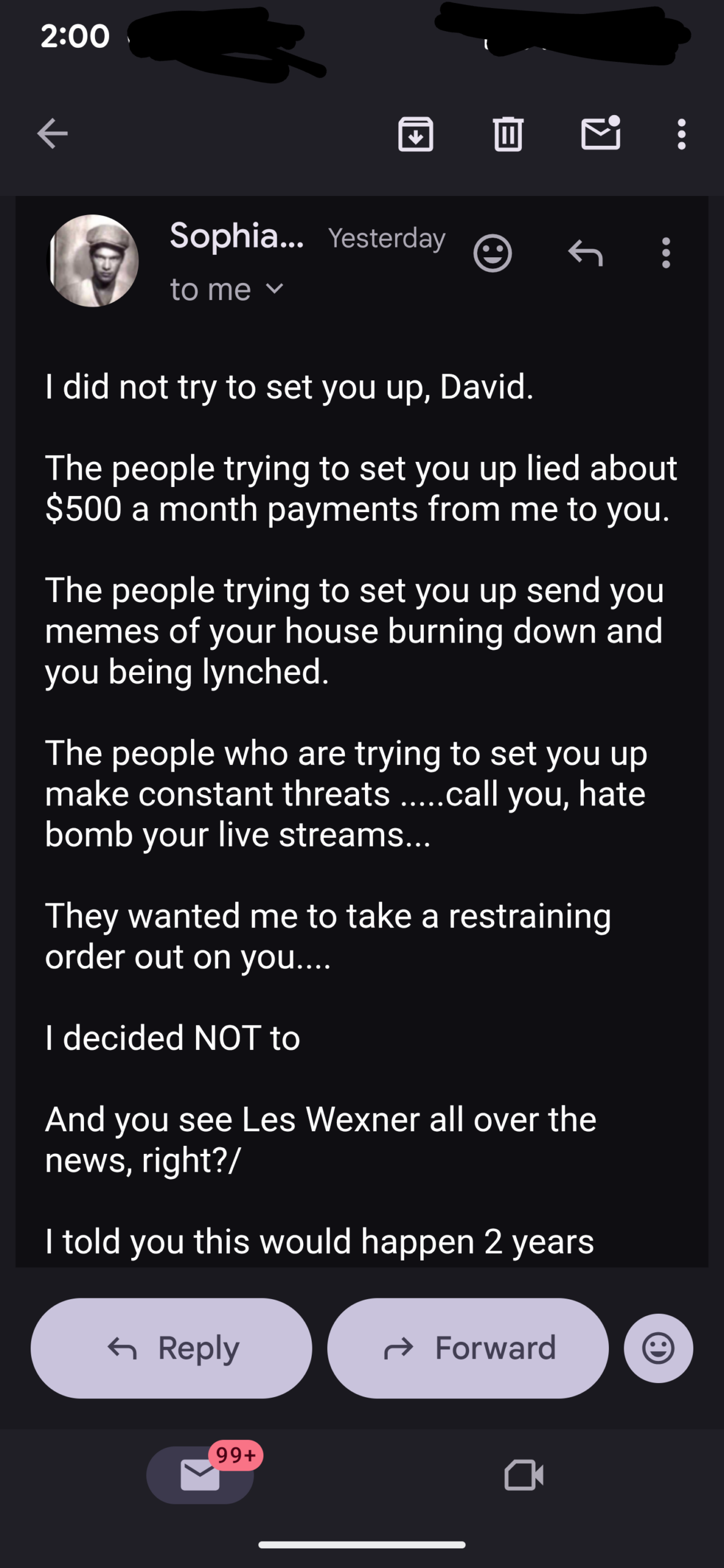
Task: Switch to the Mail tab
Action: click(200, 1475)
